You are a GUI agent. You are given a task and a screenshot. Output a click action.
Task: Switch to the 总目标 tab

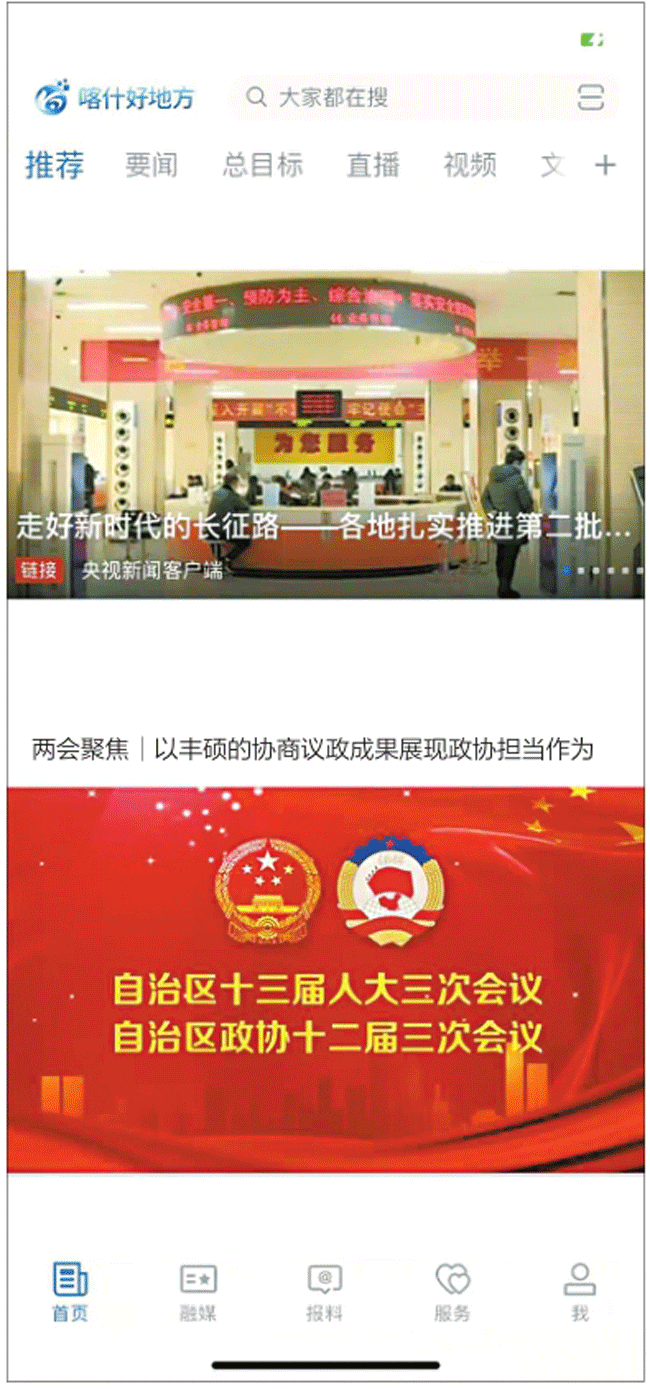(262, 165)
